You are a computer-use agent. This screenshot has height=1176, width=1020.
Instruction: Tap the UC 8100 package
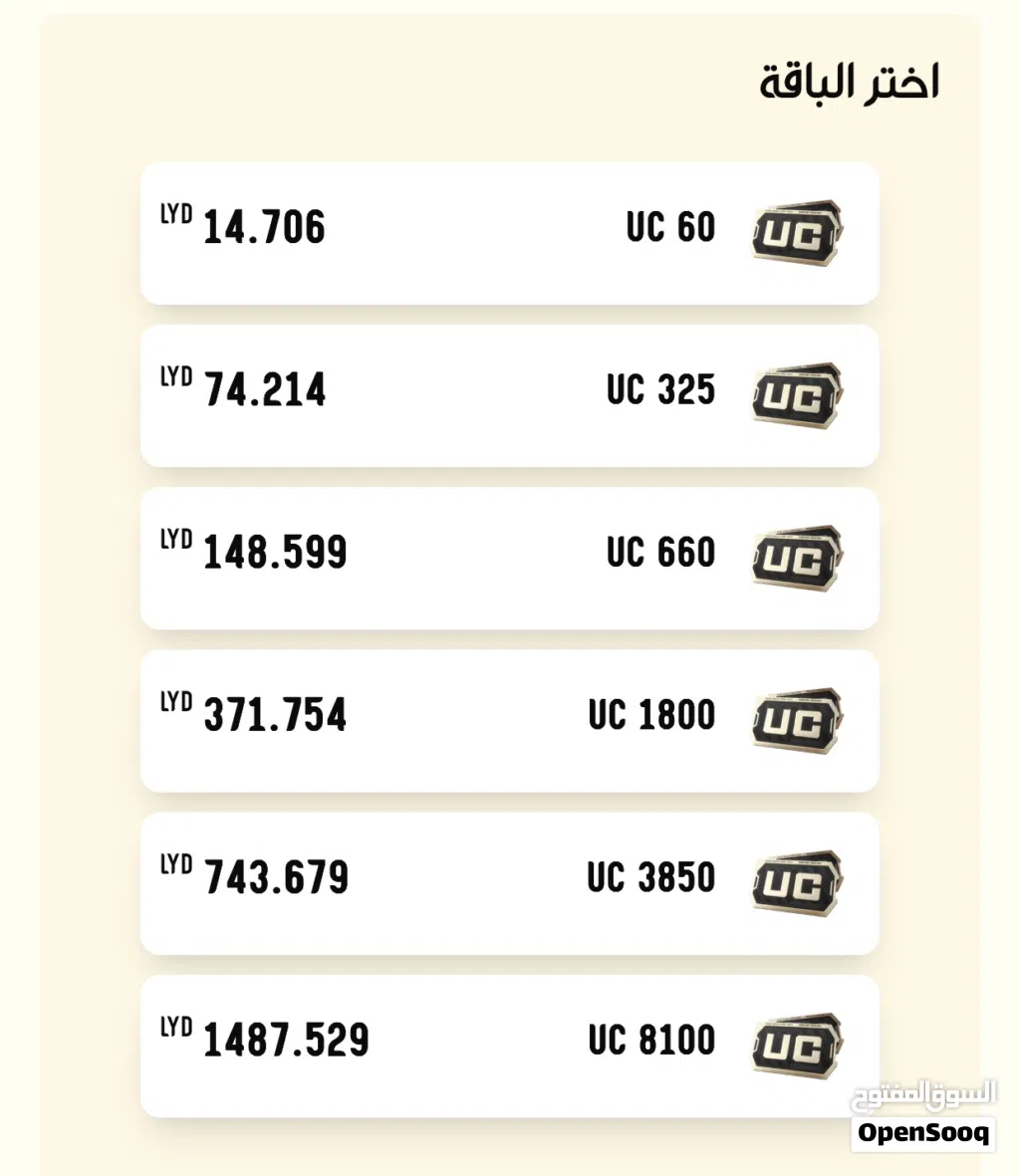(x=509, y=1045)
